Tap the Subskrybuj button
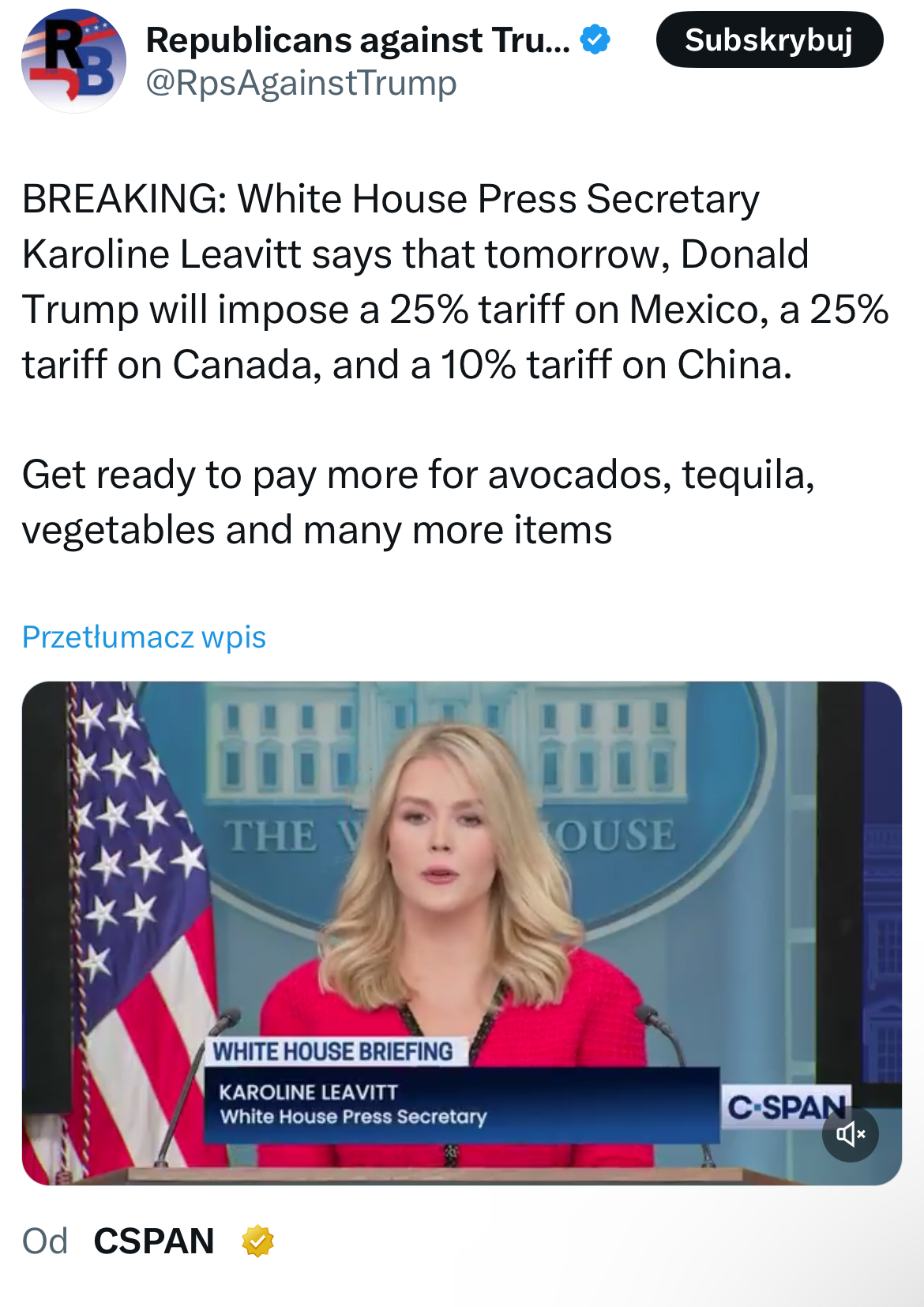This screenshot has width=924, height=1307. (x=768, y=39)
